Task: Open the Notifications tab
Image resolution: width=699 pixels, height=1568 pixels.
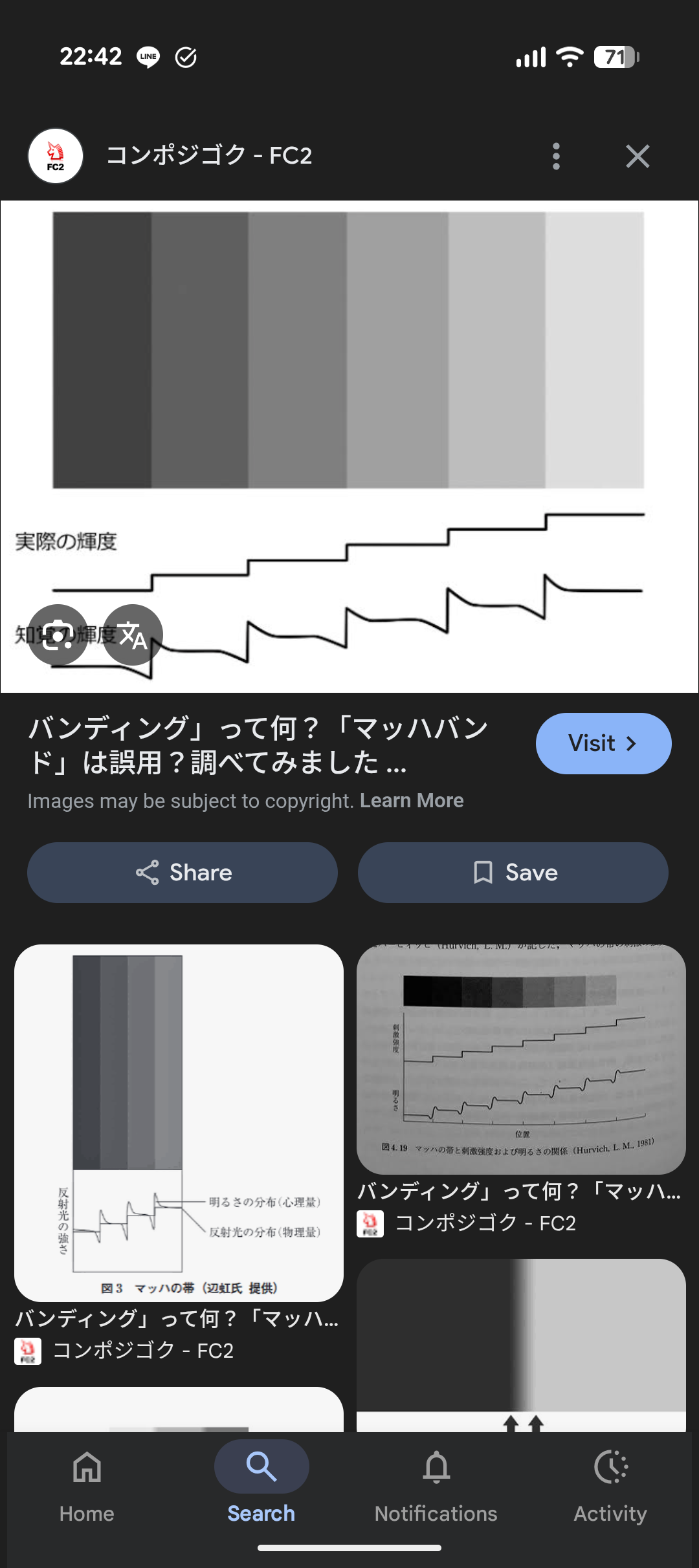Action: (436, 1482)
